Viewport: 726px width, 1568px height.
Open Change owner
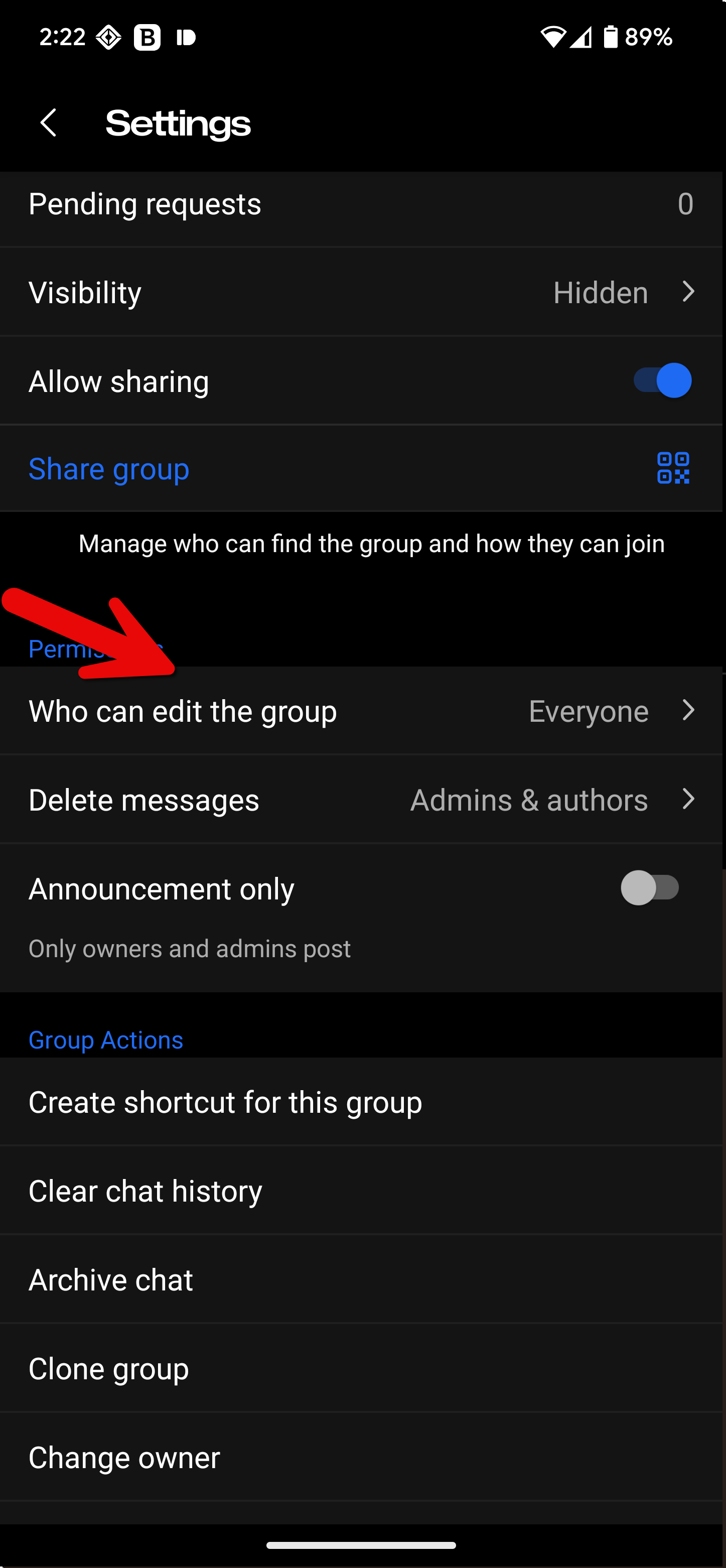coord(361,1458)
